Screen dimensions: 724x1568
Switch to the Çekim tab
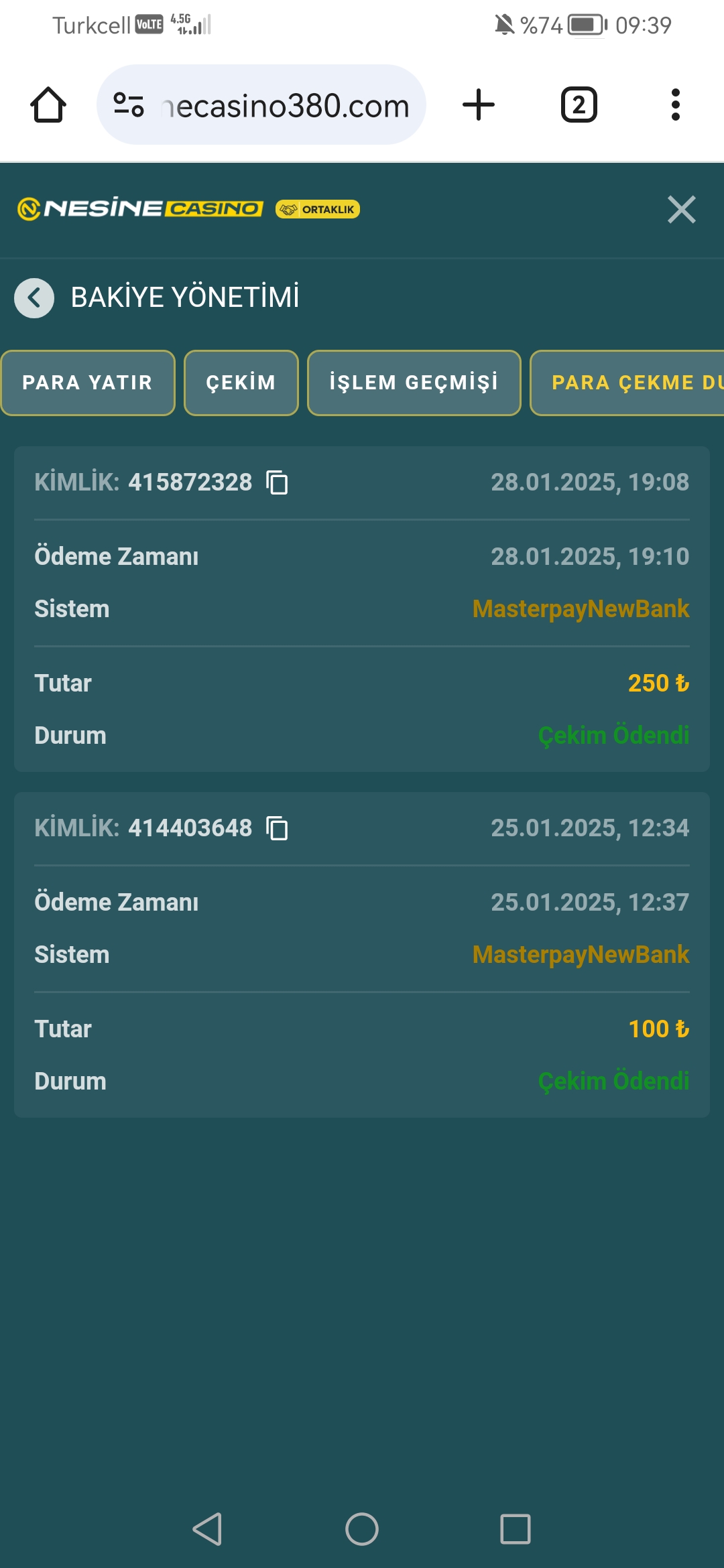[x=241, y=383]
